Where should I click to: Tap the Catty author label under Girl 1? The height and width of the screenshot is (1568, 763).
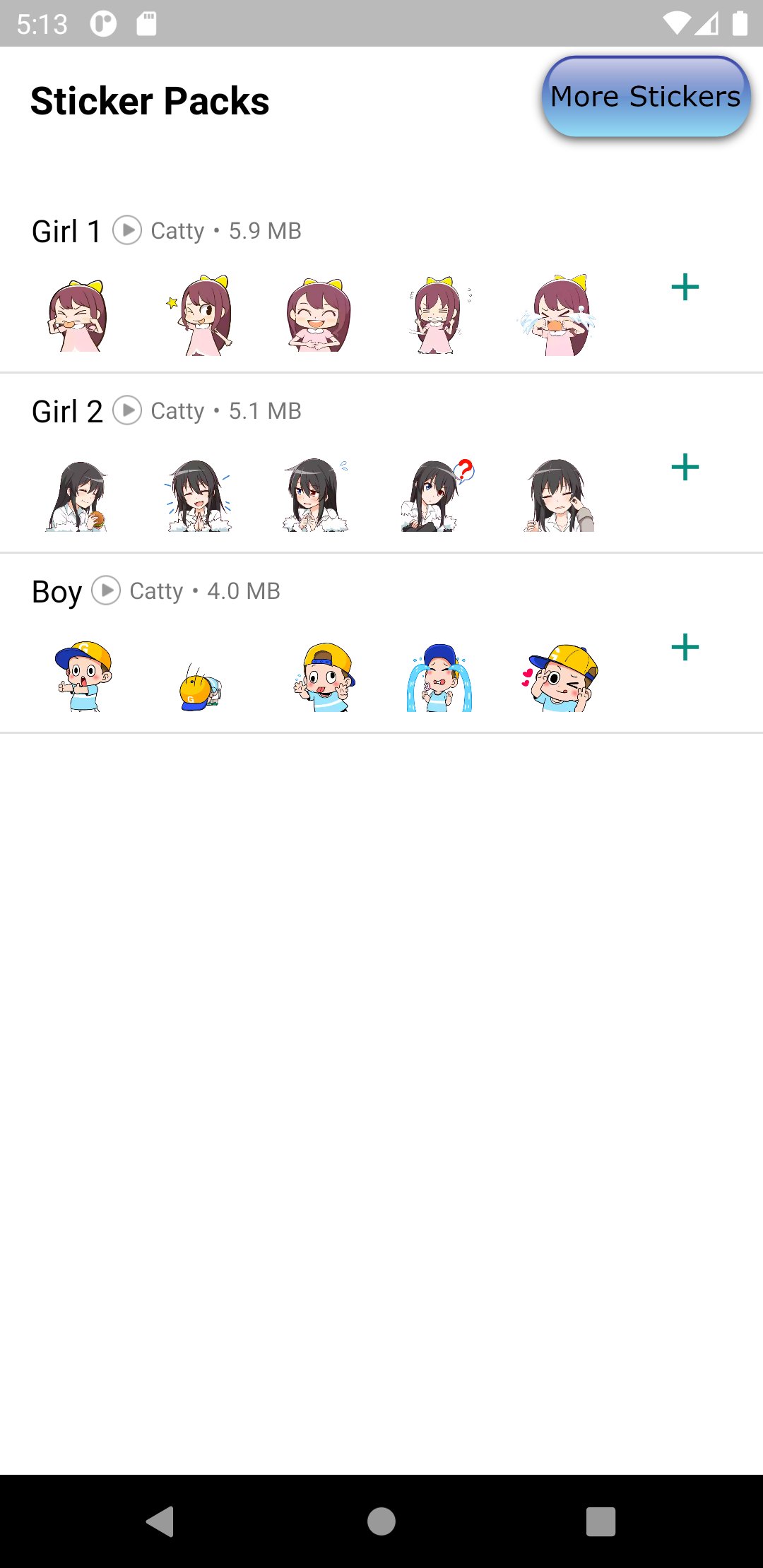[177, 231]
